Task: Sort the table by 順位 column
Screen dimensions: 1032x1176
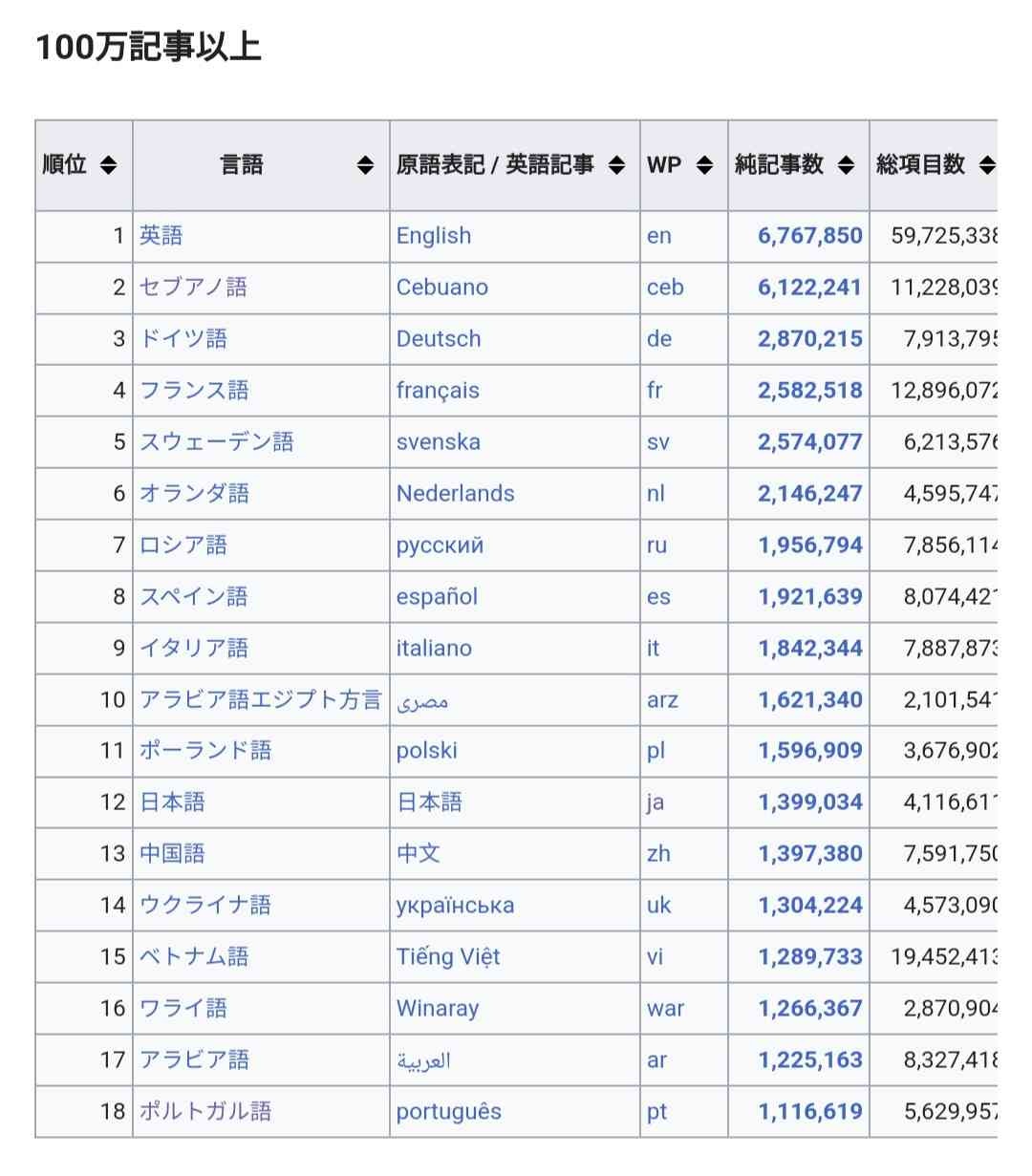Action: (108, 165)
